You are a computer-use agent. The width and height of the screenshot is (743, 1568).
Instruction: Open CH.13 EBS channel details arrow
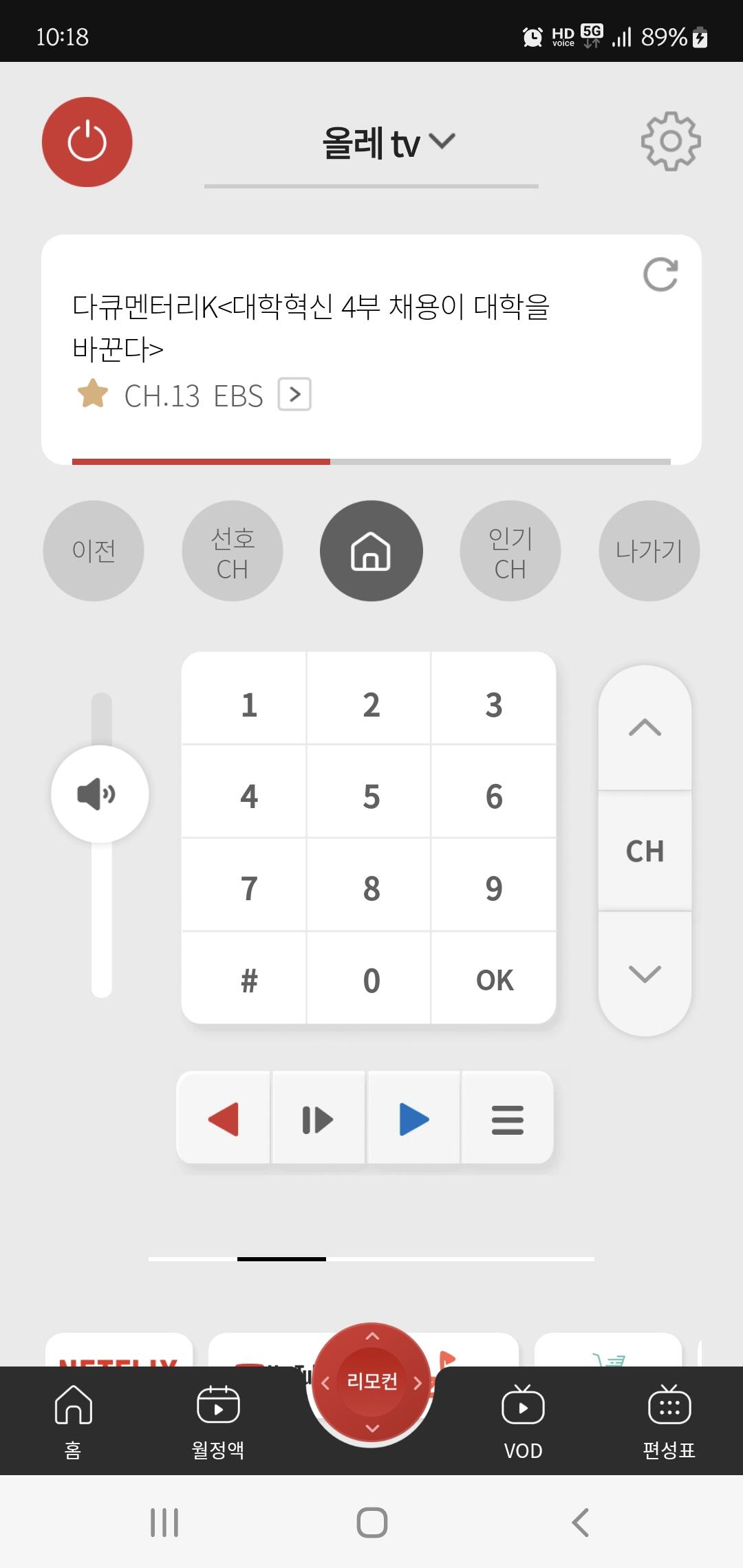(x=294, y=395)
